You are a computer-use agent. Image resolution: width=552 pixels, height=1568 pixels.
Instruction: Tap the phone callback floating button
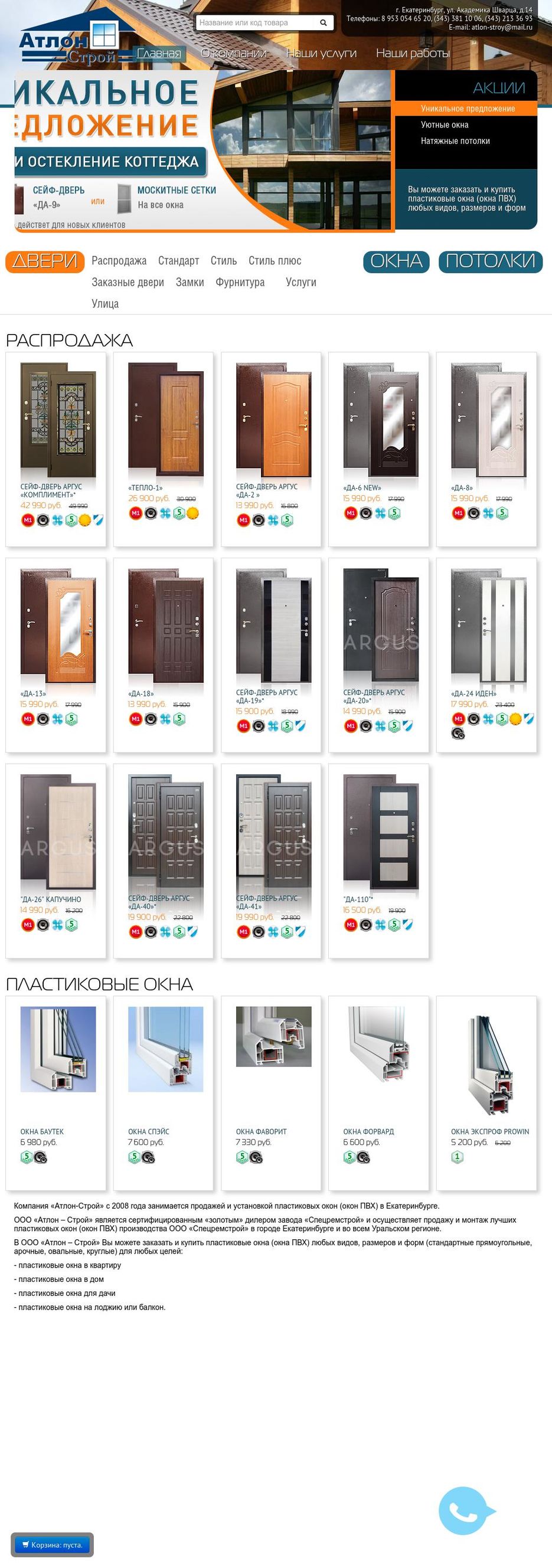click(x=463, y=1511)
